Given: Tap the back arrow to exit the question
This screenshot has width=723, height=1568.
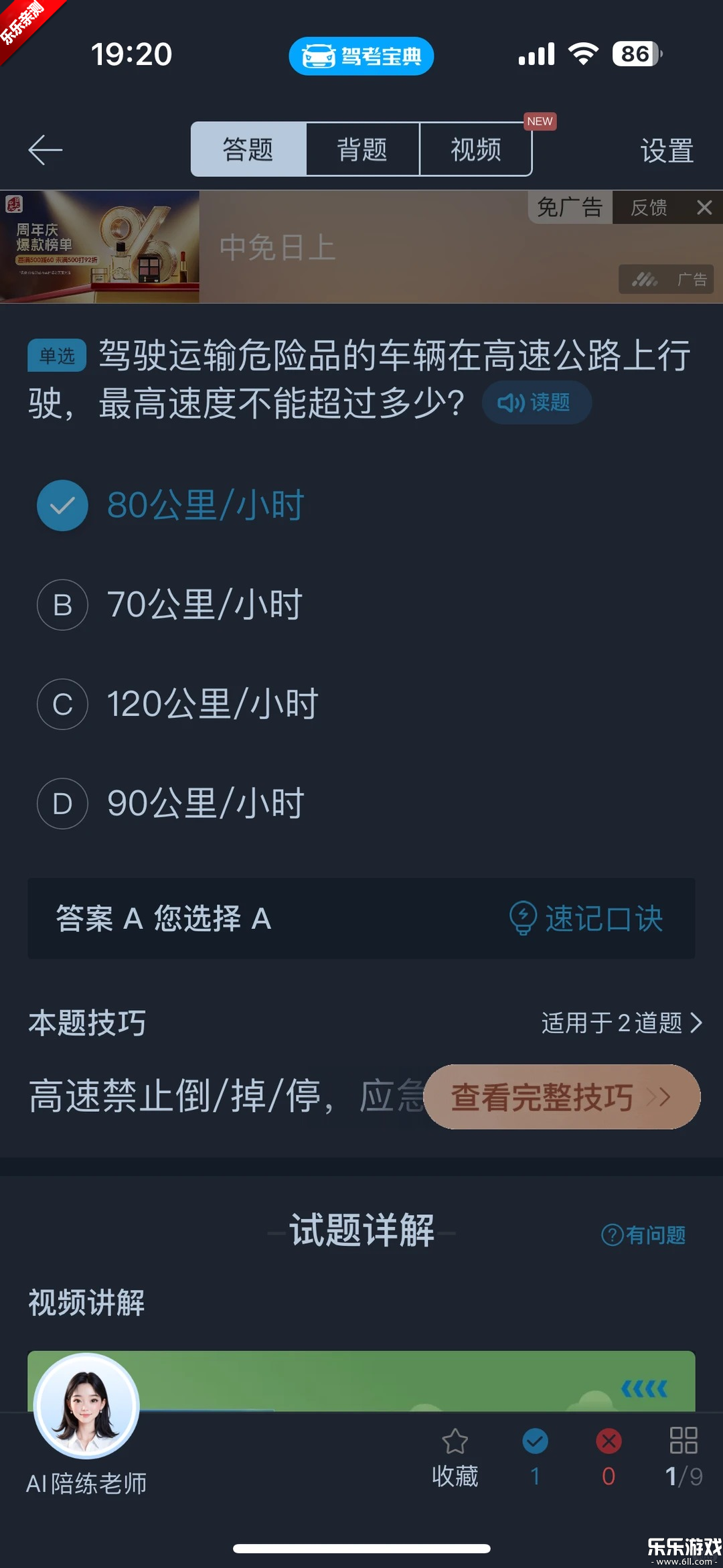Looking at the screenshot, I should coord(44,149).
